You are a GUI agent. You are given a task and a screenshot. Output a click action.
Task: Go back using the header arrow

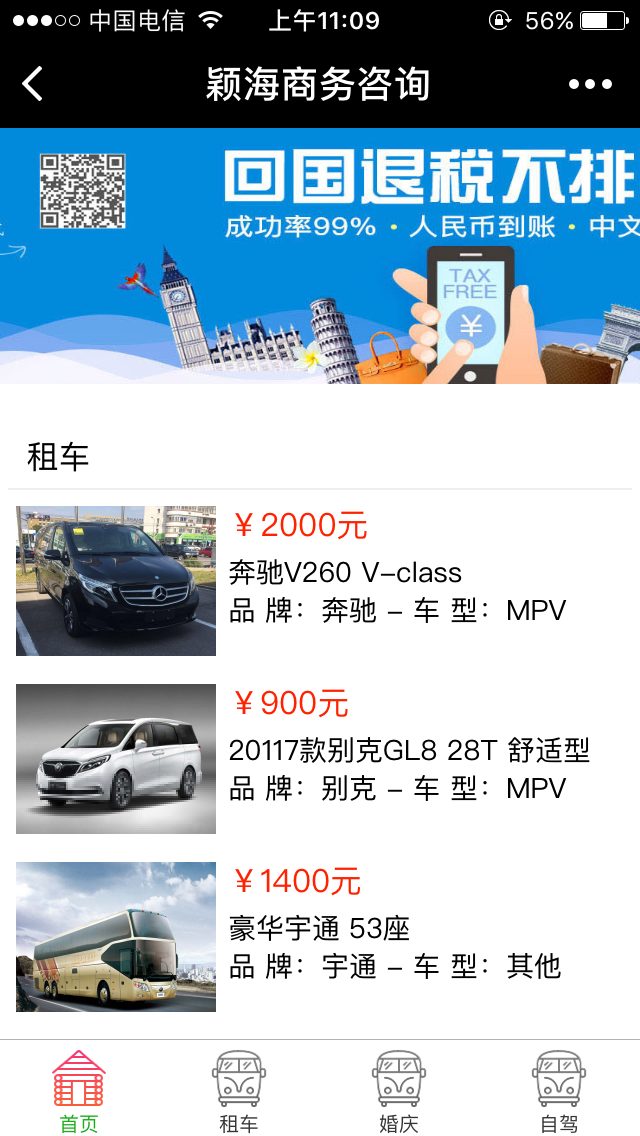[33, 84]
